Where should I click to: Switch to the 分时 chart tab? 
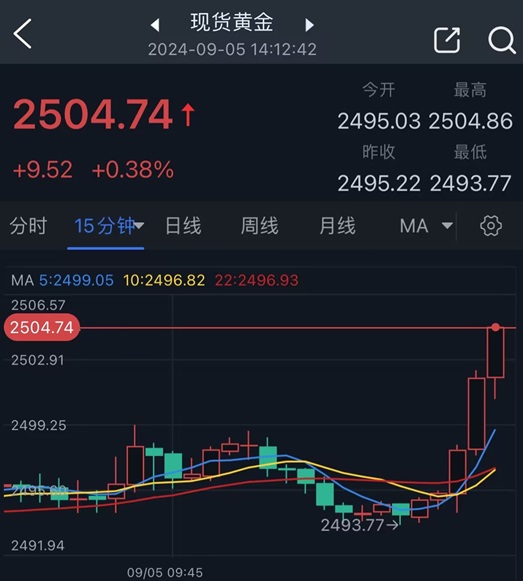coord(28,226)
